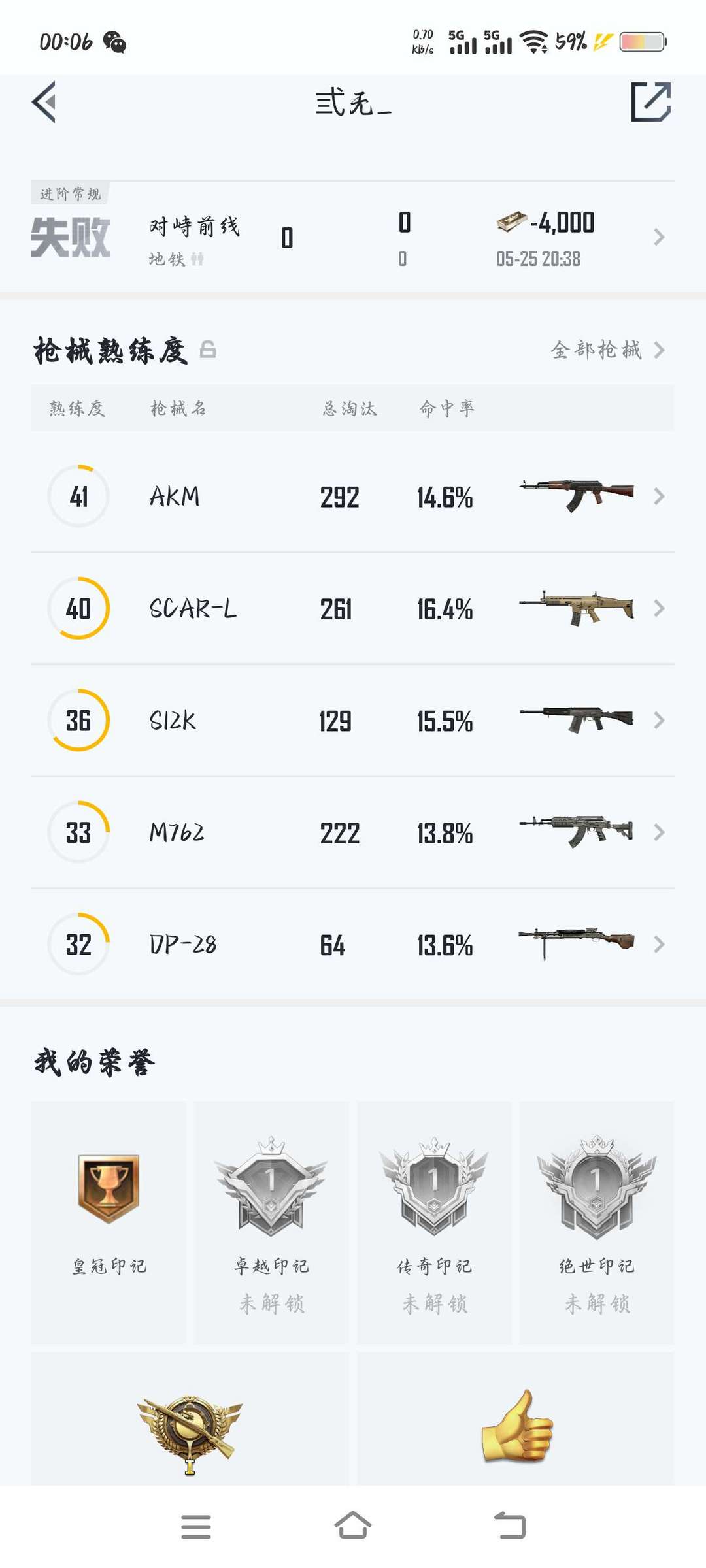
Task: Open the S12K weapon row
Action: [x=353, y=721]
